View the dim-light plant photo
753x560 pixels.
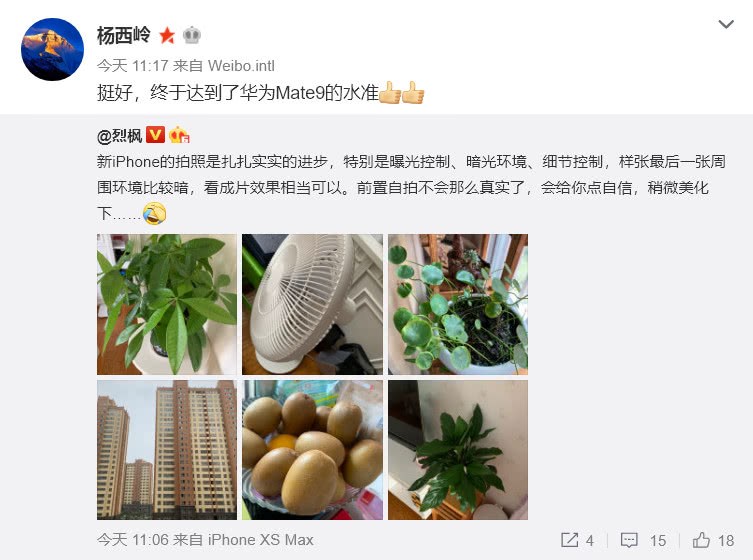[458, 450]
